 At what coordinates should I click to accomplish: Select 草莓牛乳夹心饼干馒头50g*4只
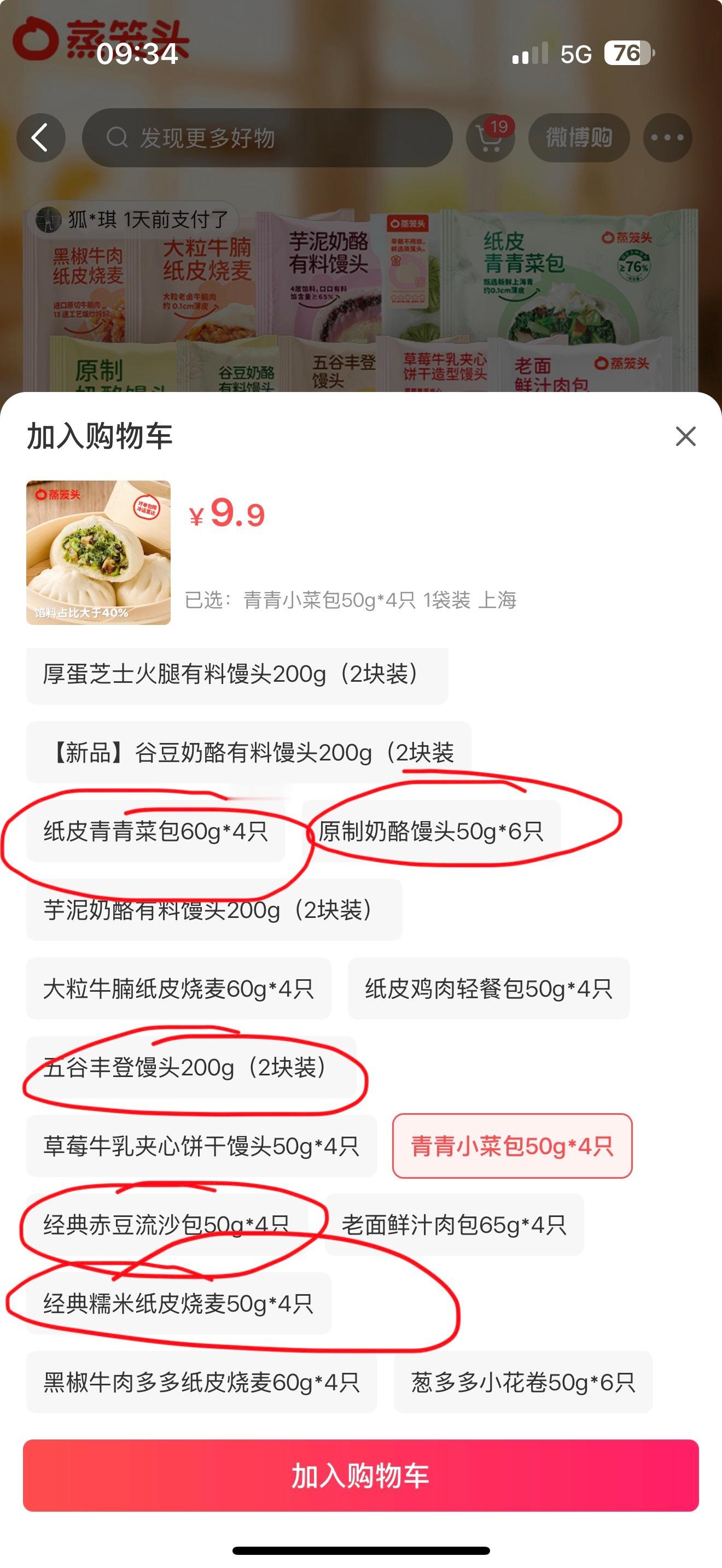coord(201,1145)
